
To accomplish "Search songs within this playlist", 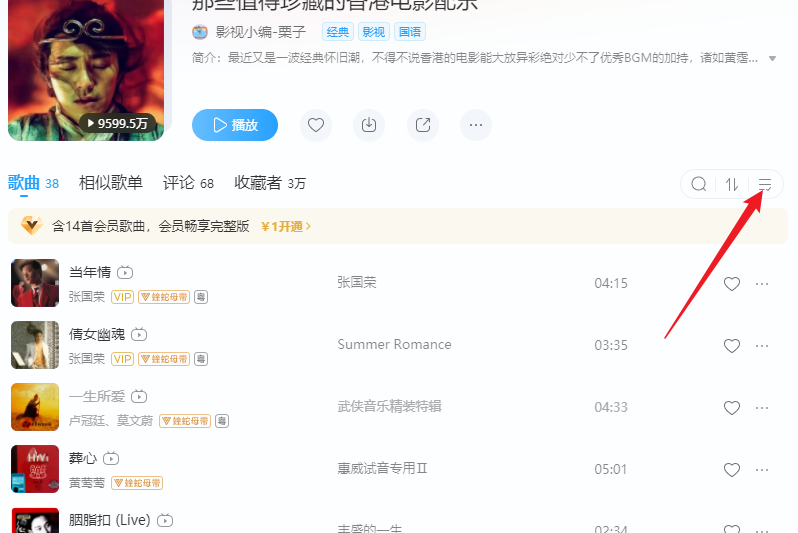I will point(699,184).
